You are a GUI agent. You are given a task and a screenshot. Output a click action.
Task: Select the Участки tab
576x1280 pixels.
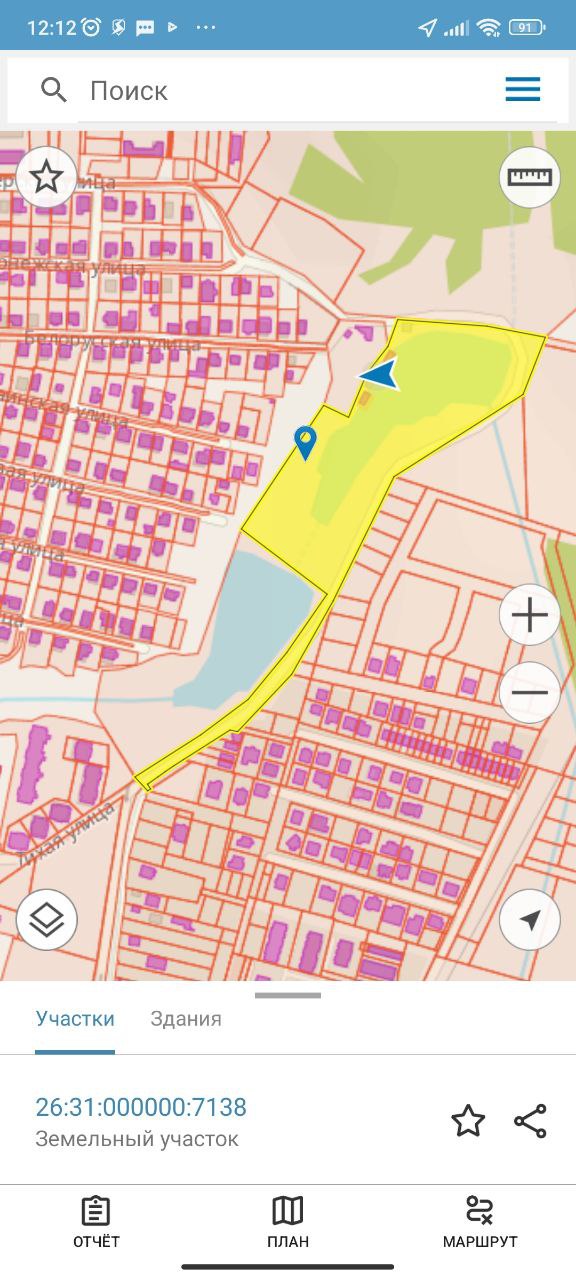[x=75, y=1019]
